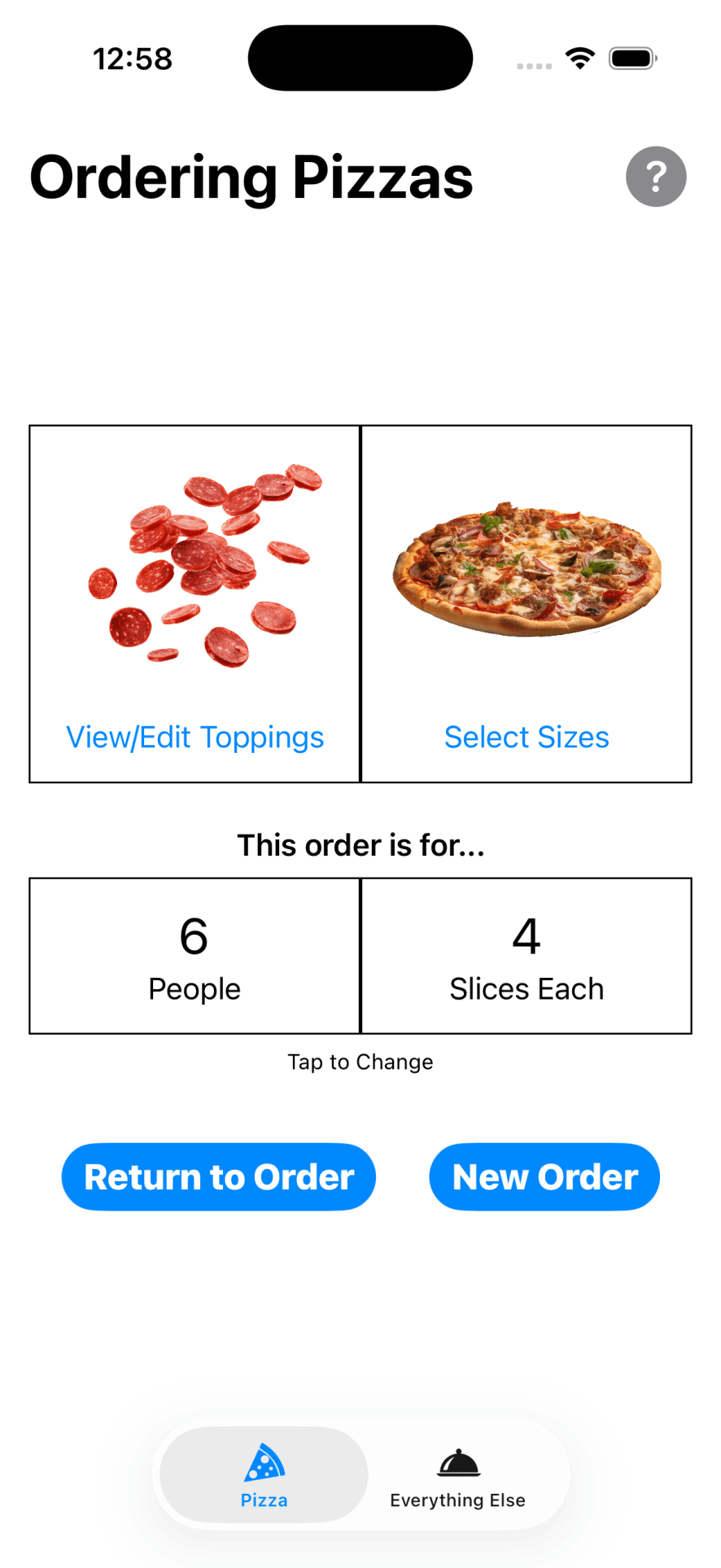The image size is (721, 1568).
Task: Open Select Sizes
Action: [527, 737]
